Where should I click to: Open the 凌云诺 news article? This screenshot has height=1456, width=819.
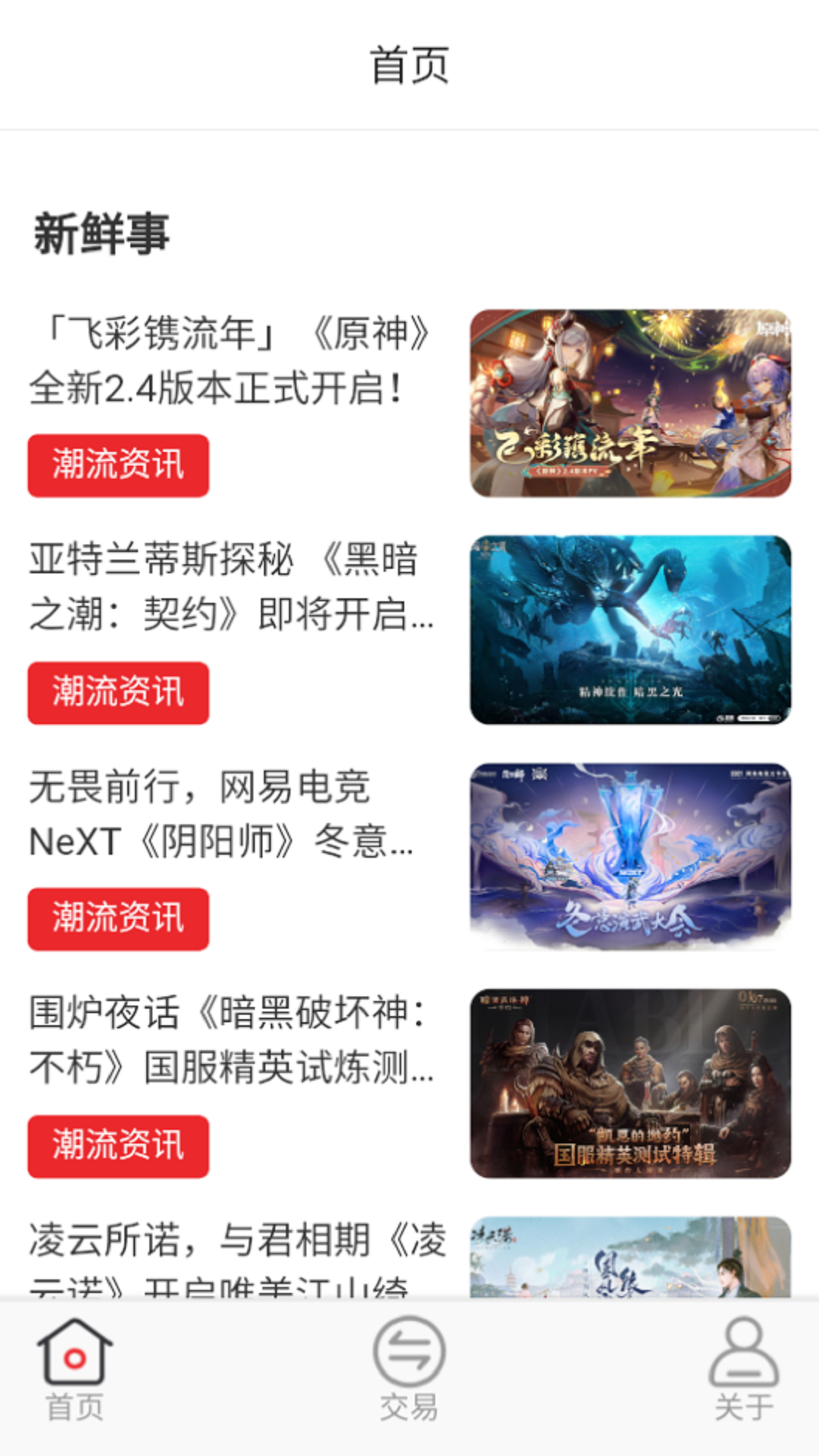click(237, 1251)
